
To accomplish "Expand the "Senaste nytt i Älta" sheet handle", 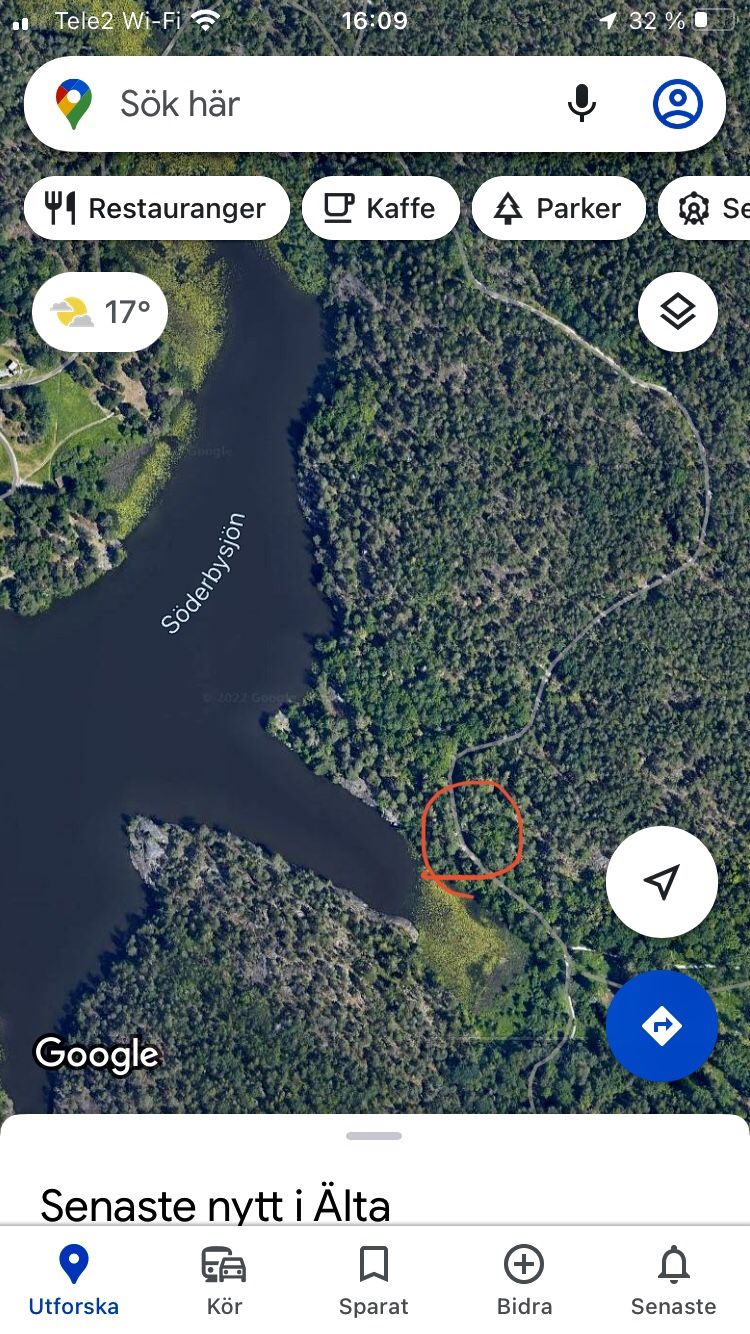I will tap(374, 1136).
